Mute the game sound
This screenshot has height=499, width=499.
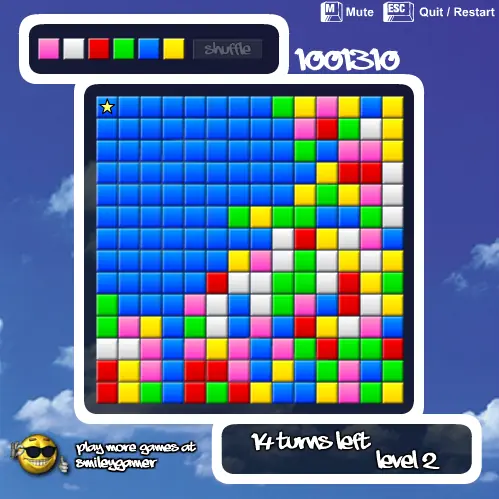coord(347,12)
